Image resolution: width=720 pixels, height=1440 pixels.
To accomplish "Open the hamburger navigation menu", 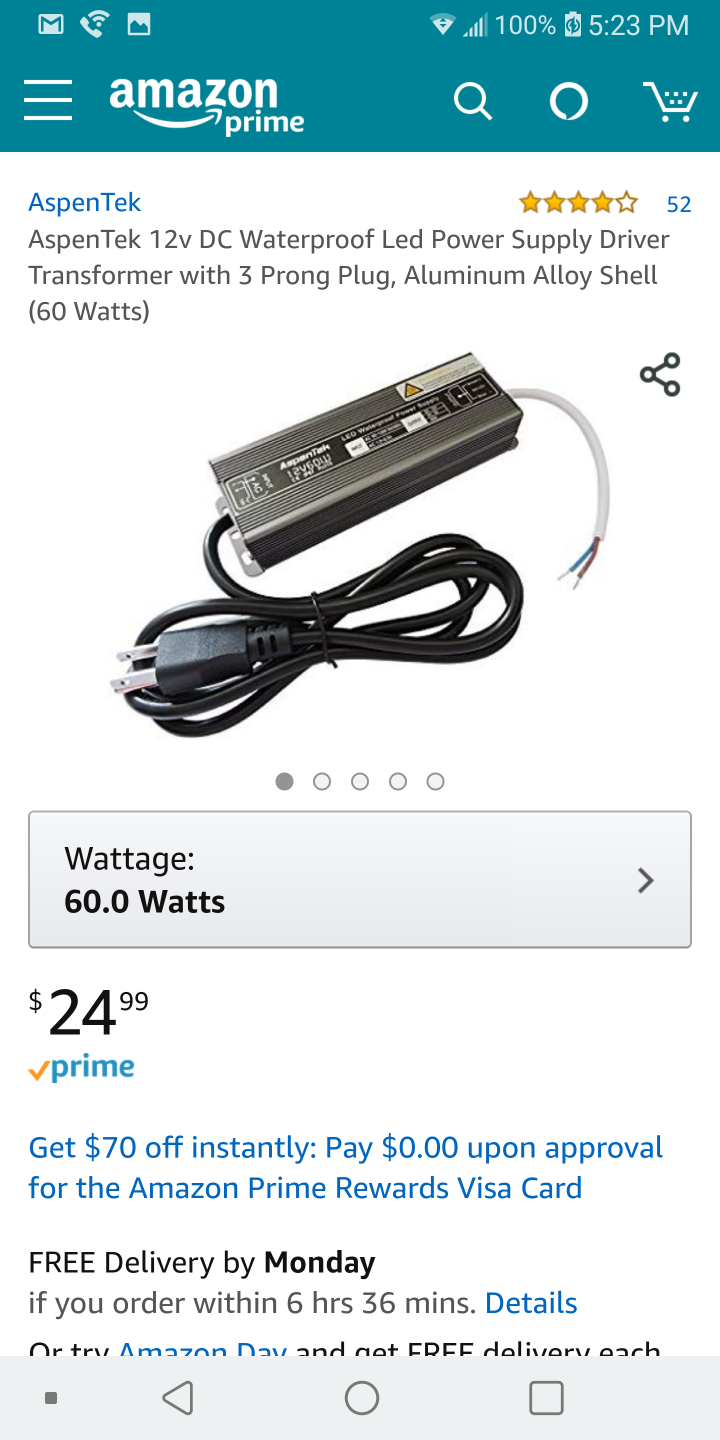I will pos(48,101).
